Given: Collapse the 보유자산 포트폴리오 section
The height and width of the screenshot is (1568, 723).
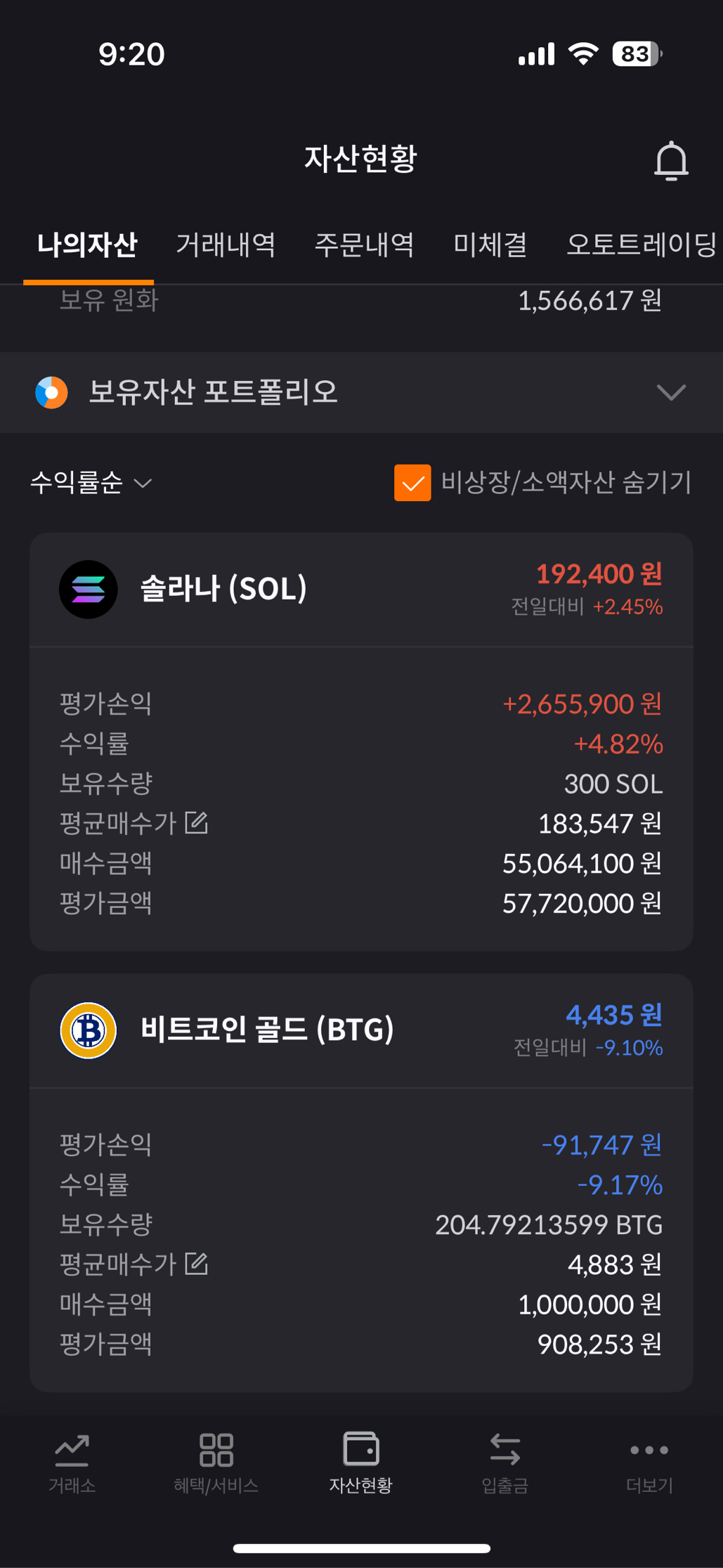Looking at the screenshot, I should point(671,392).
